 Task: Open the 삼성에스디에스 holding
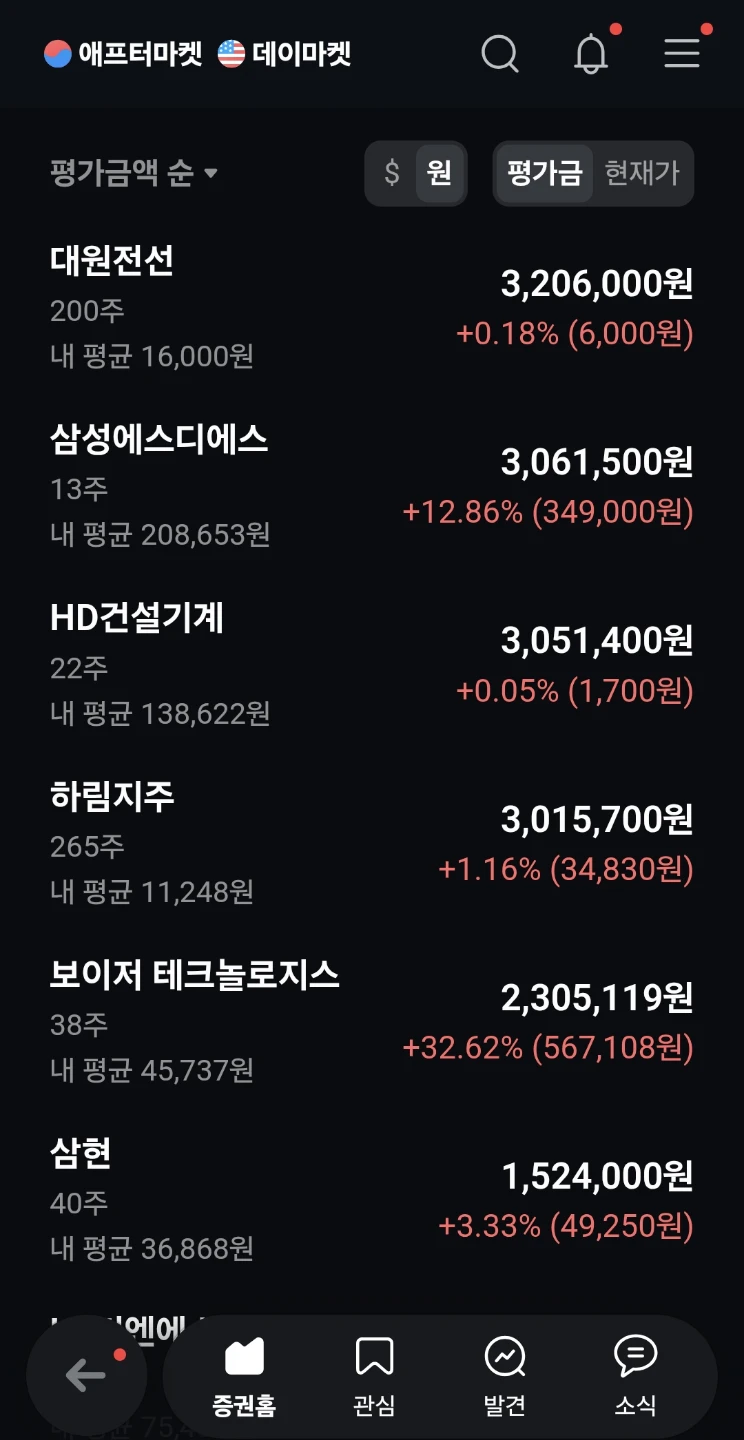pos(372,485)
